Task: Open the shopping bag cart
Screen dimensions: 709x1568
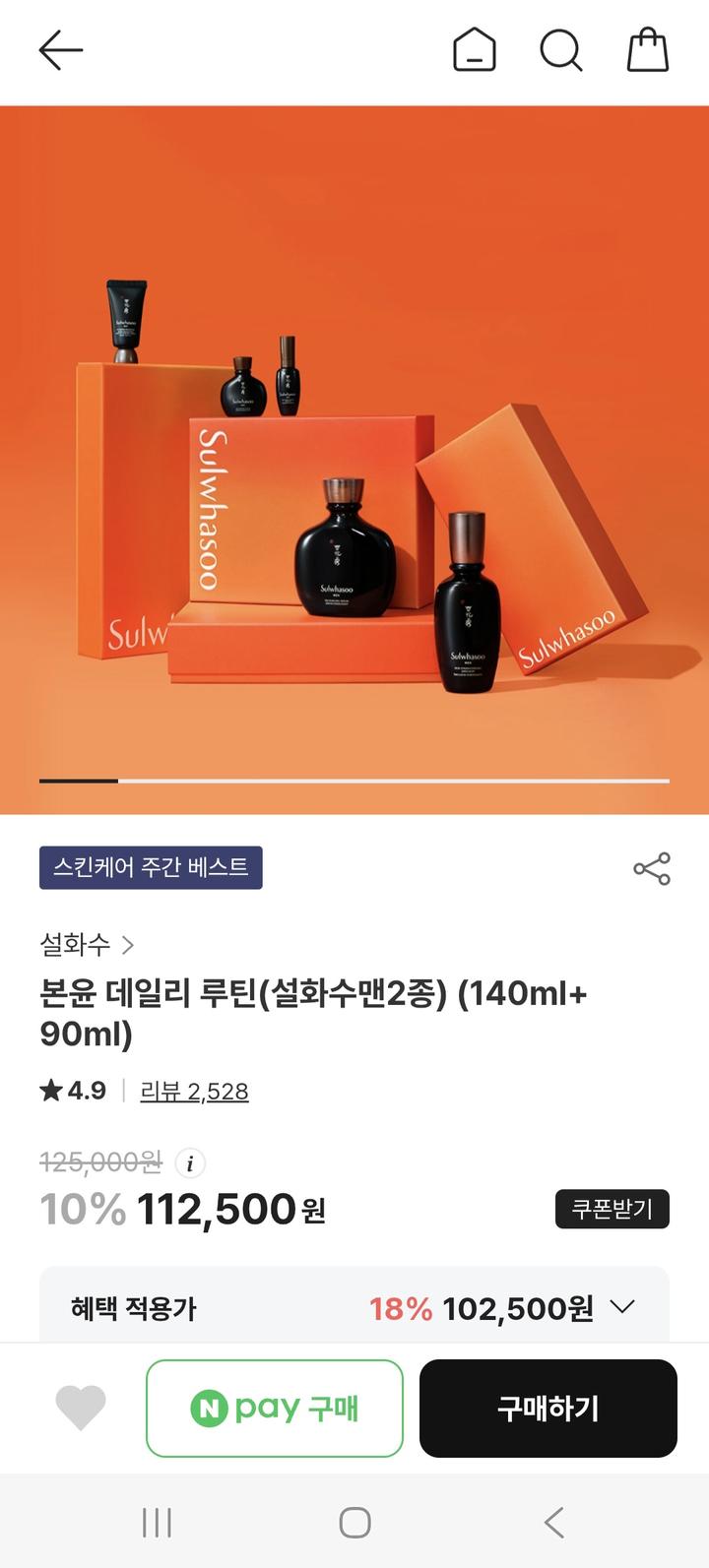Action: 647,50
